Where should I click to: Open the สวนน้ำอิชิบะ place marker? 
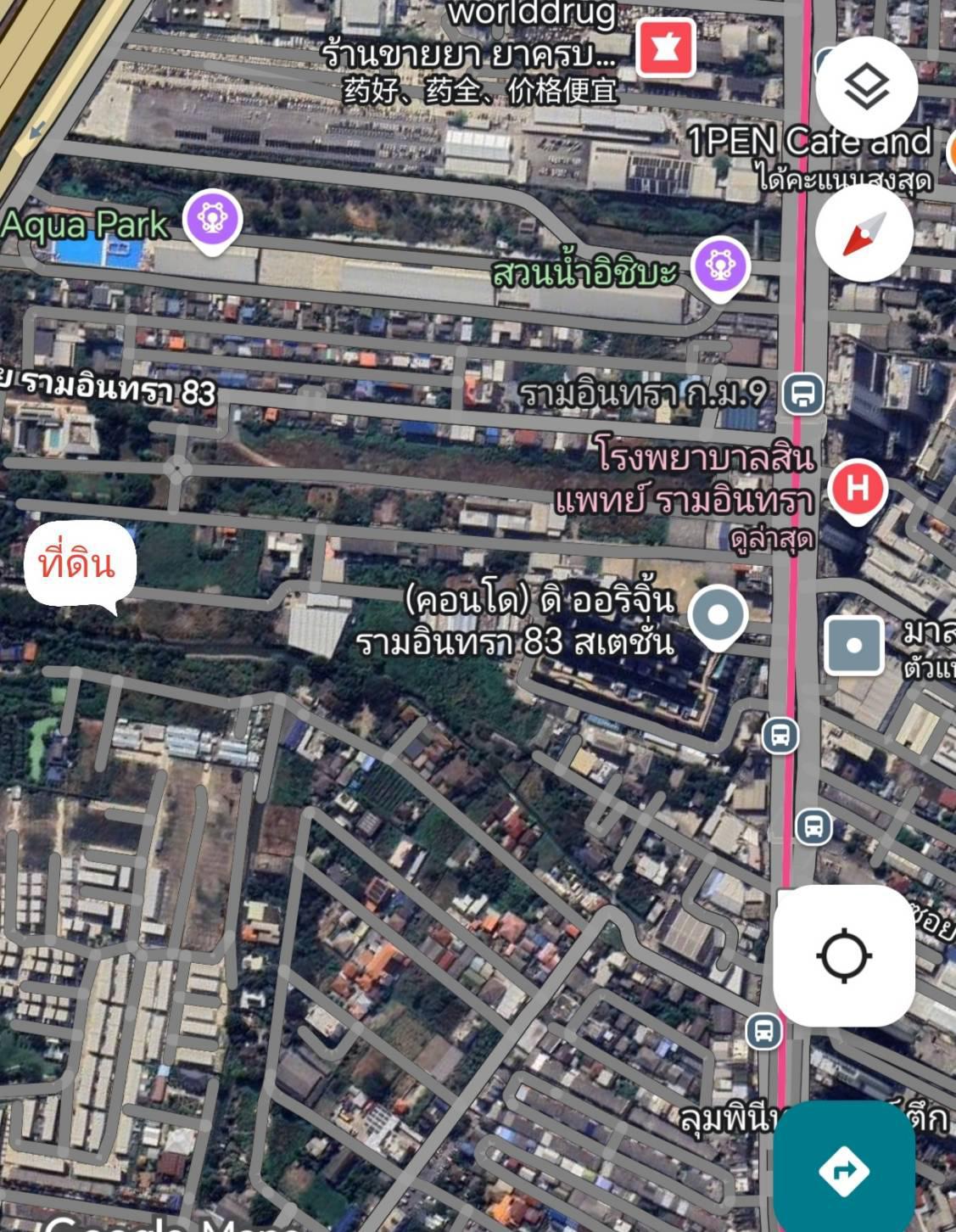point(720,267)
